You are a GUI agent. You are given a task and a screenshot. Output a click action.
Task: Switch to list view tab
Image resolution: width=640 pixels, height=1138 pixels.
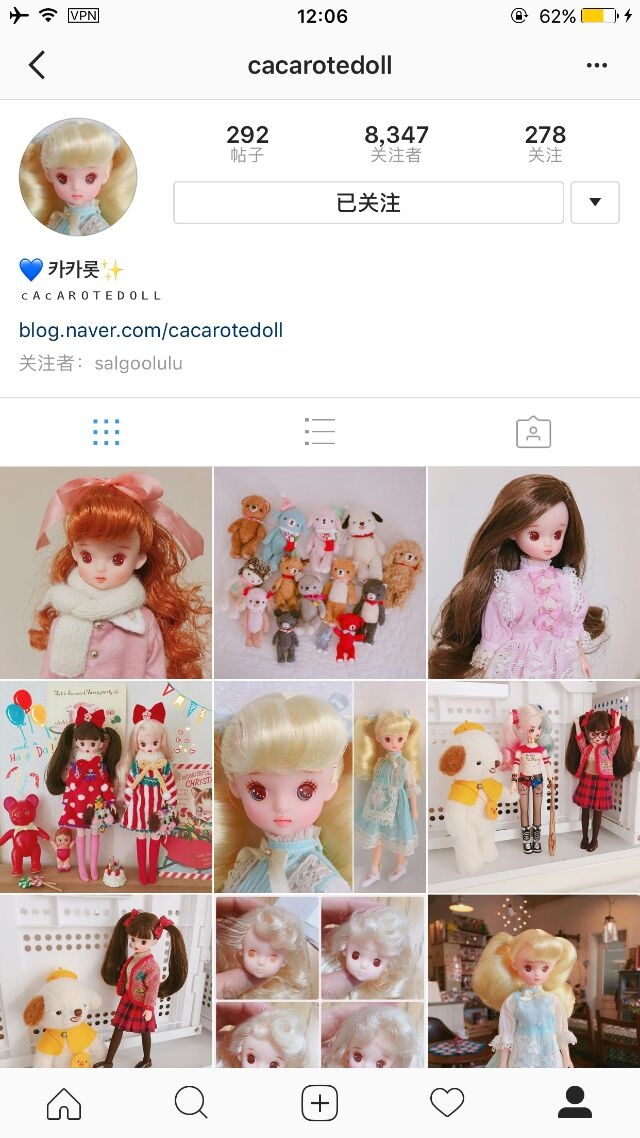pyautogui.click(x=319, y=431)
